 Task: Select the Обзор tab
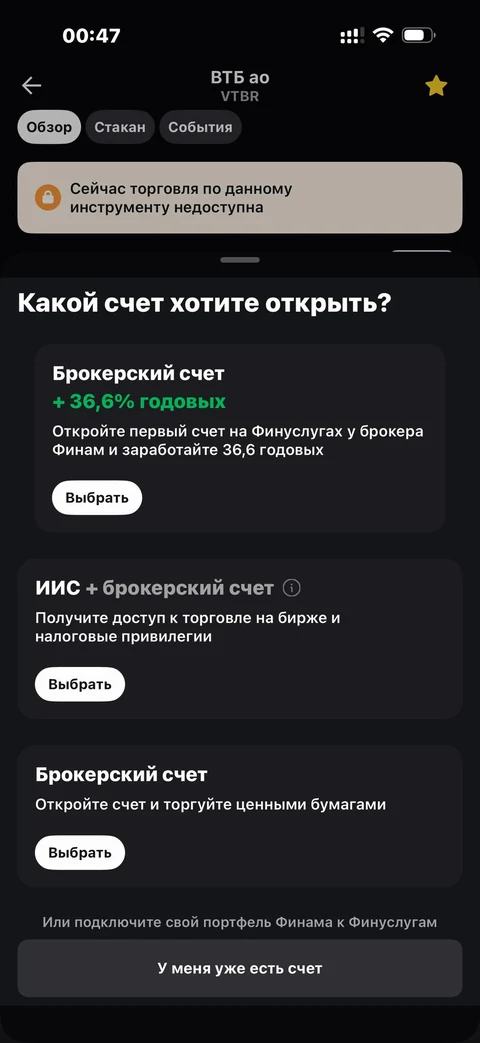point(49,127)
